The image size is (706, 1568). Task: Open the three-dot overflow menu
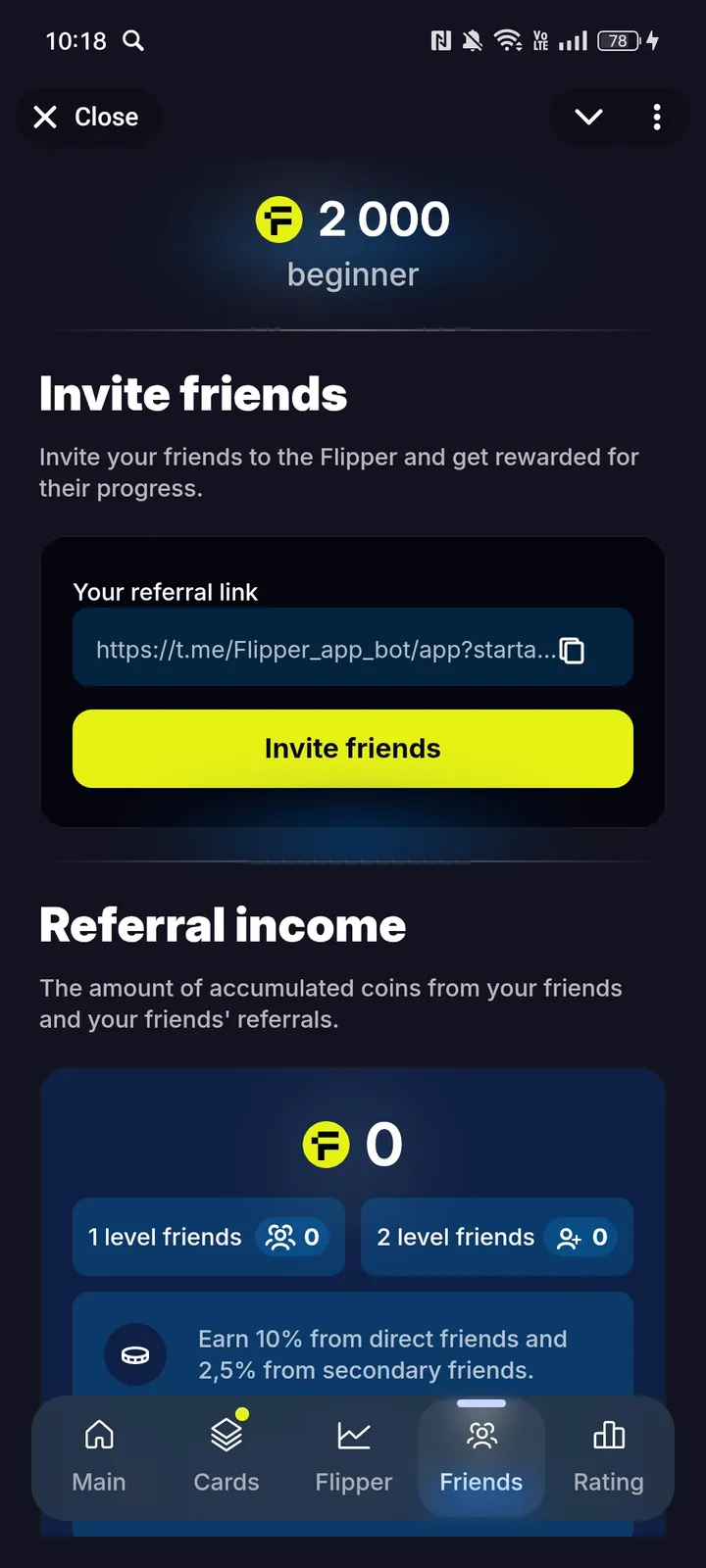point(657,117)
